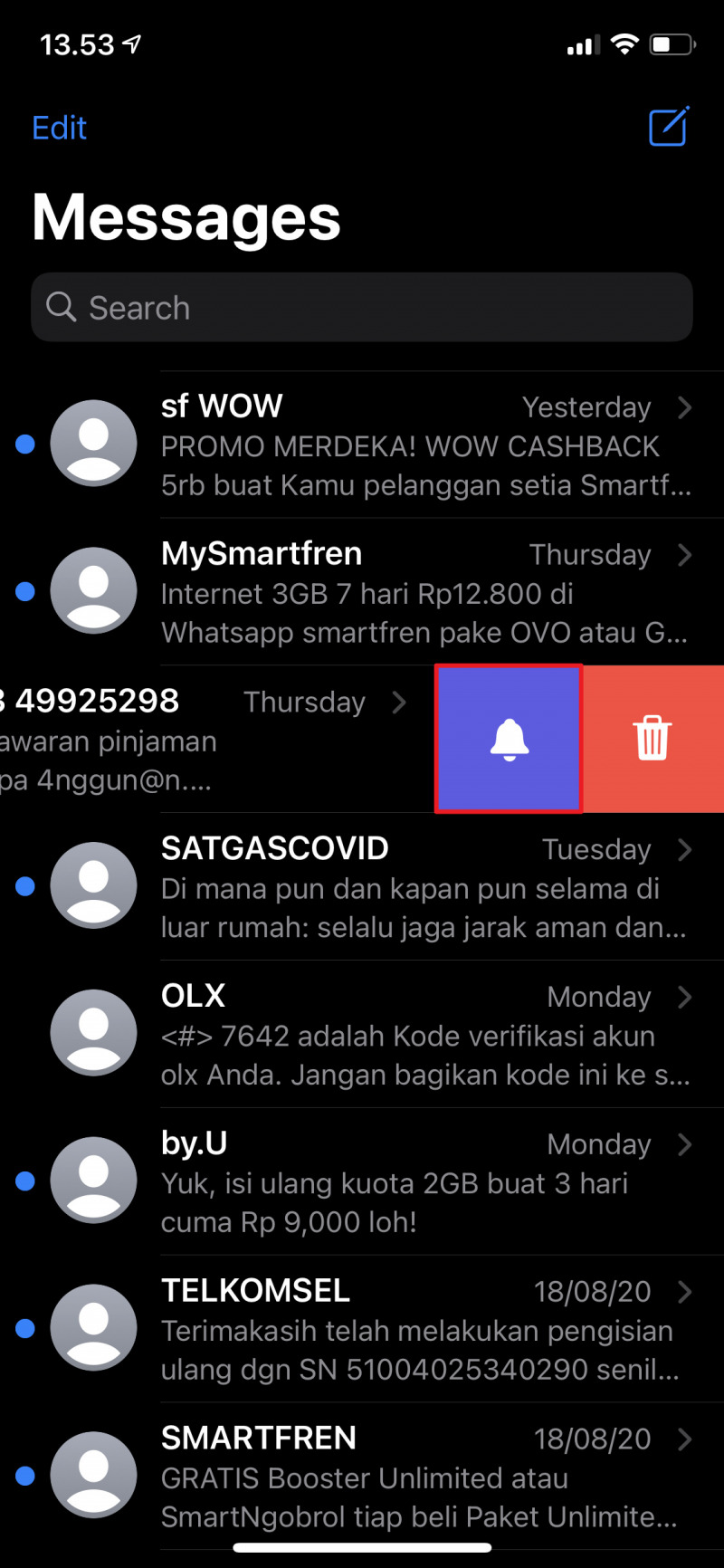The height and width of the screenshot is (1568, 724).
Task: Delete the conversation with the trash button
Action: [653, 739]
